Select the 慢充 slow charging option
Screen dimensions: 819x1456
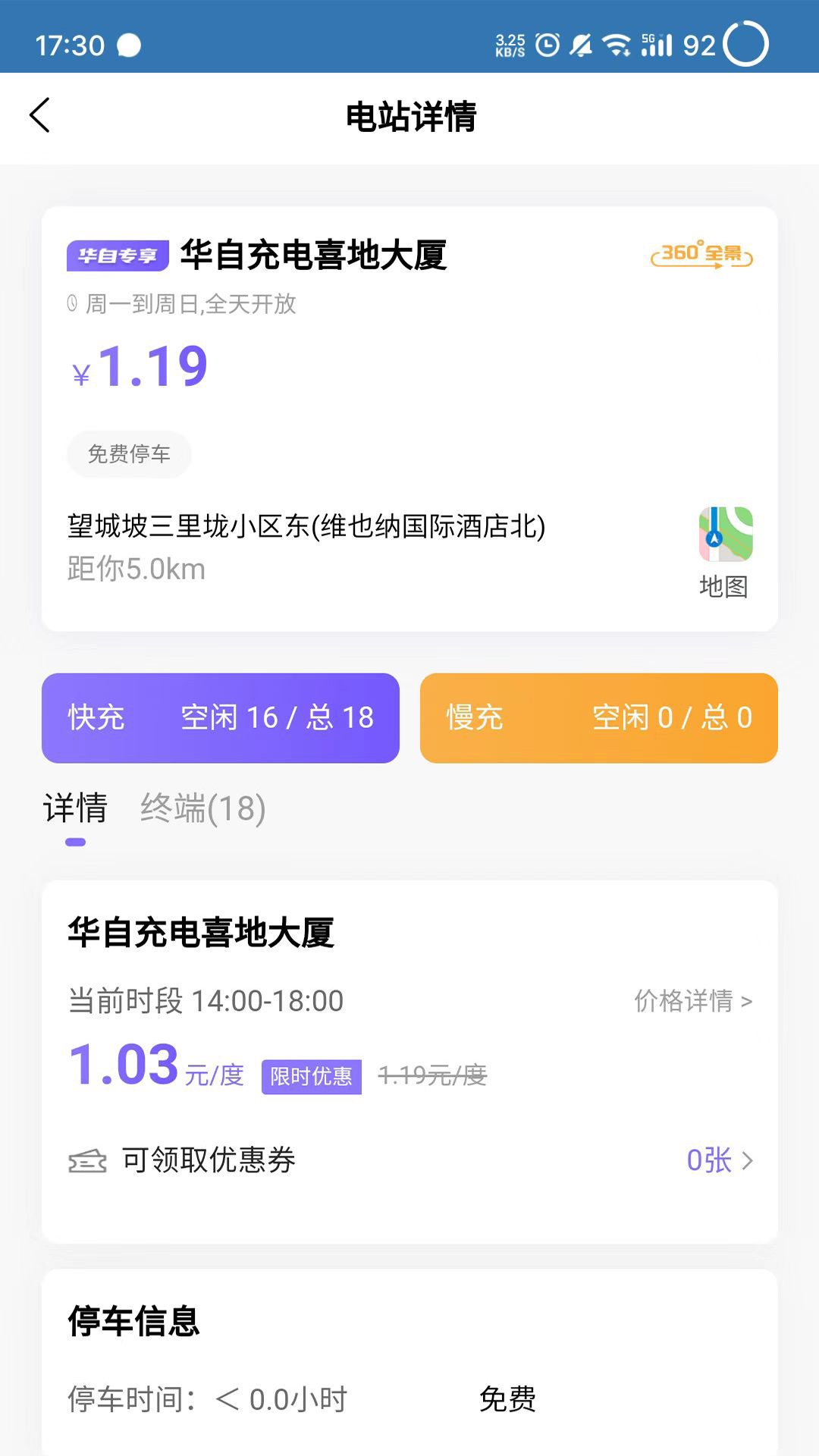[x=598, y=719]
